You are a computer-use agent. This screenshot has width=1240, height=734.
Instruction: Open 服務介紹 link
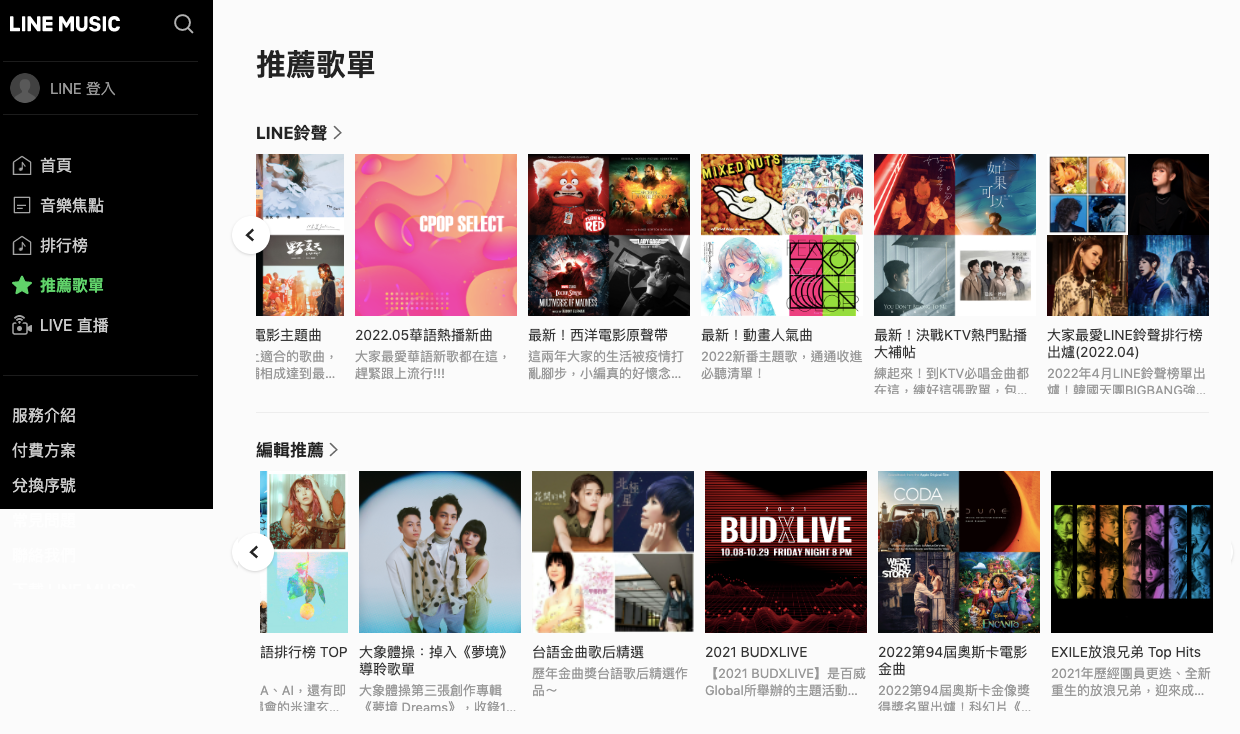44,415
